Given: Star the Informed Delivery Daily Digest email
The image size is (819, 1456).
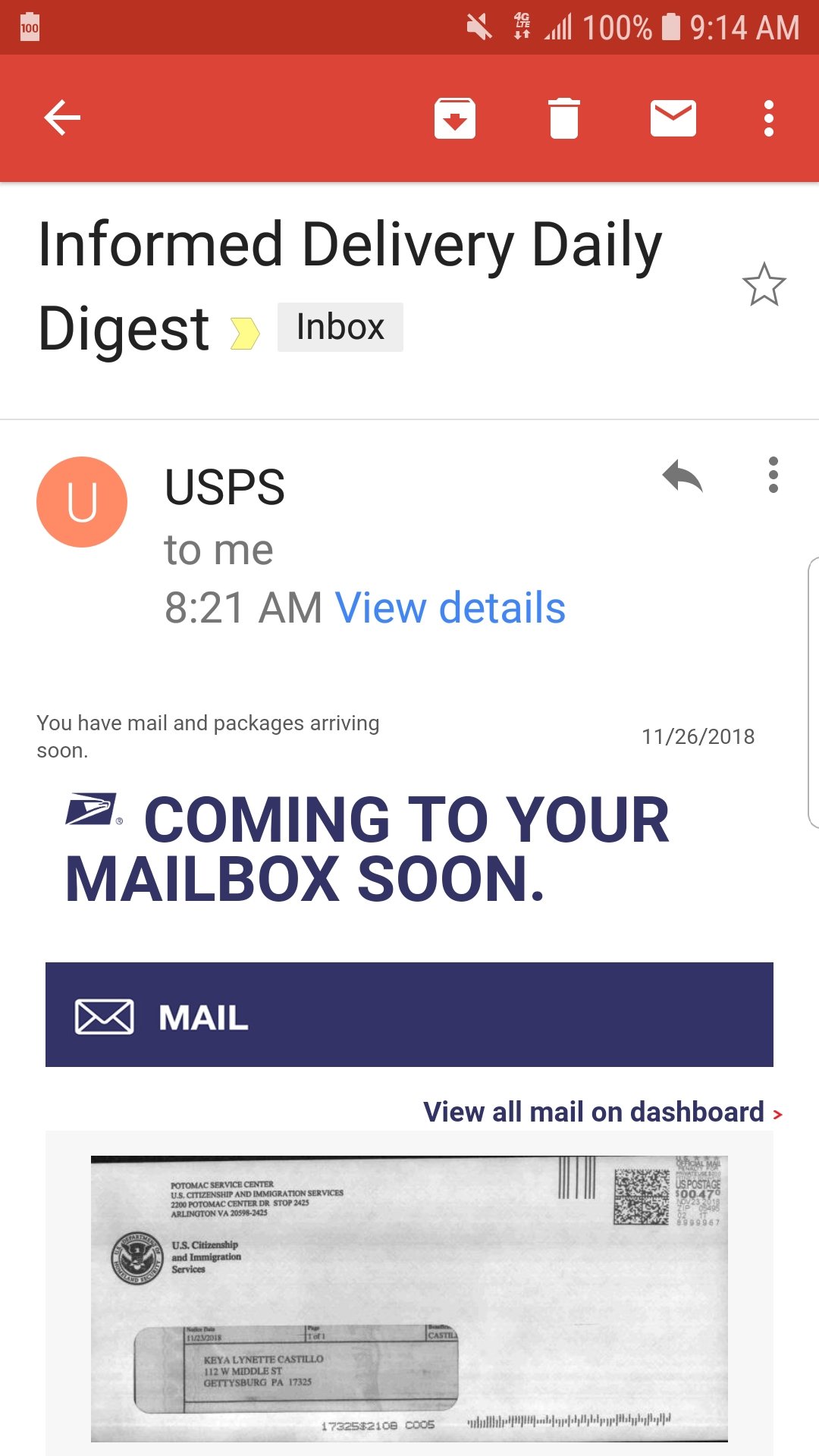Looking at the screenshot, I should coord(764,284).
